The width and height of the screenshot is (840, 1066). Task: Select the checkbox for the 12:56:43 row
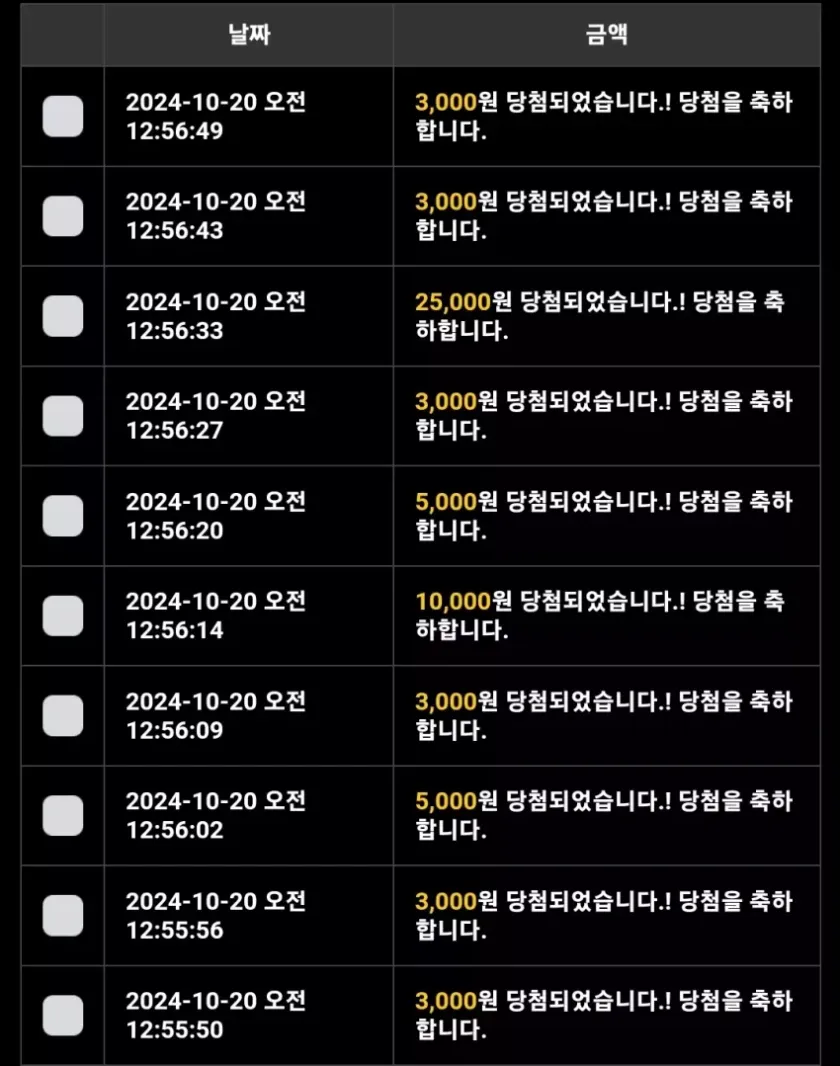[63, 216]
